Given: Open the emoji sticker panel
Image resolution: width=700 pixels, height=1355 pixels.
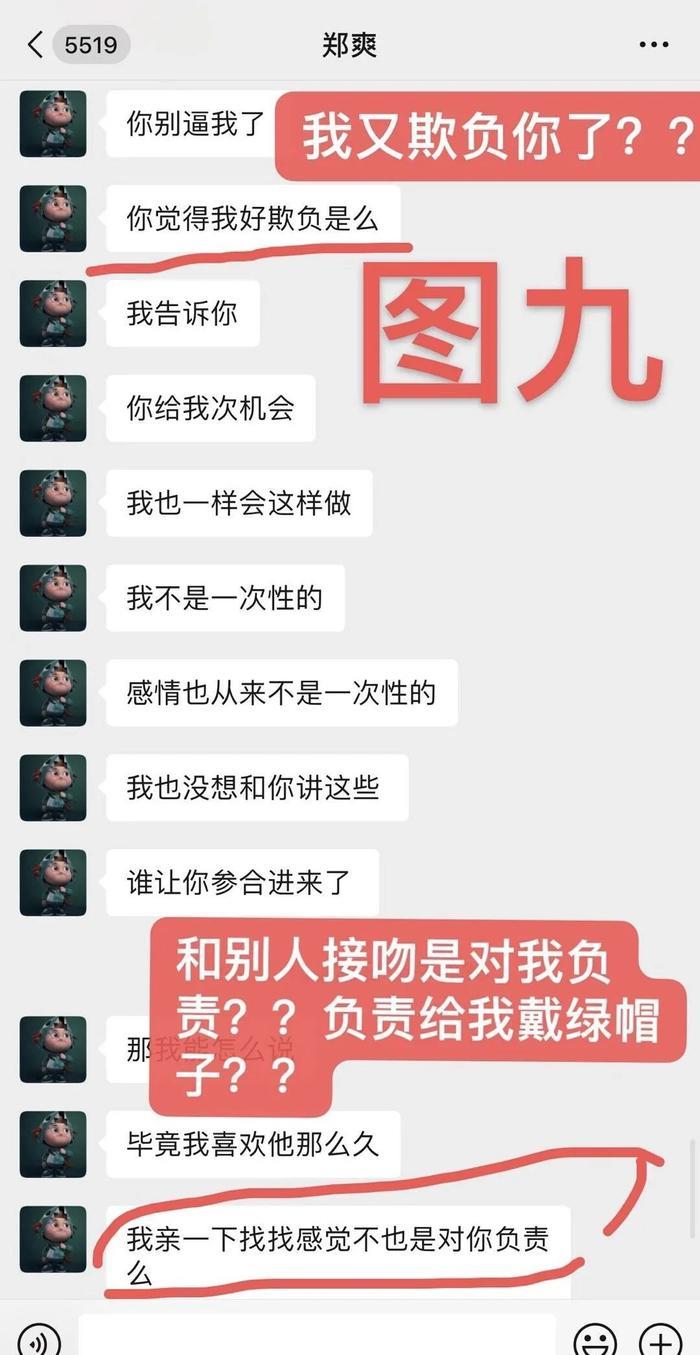Looking at the screenshot, I should (594, 1338).
